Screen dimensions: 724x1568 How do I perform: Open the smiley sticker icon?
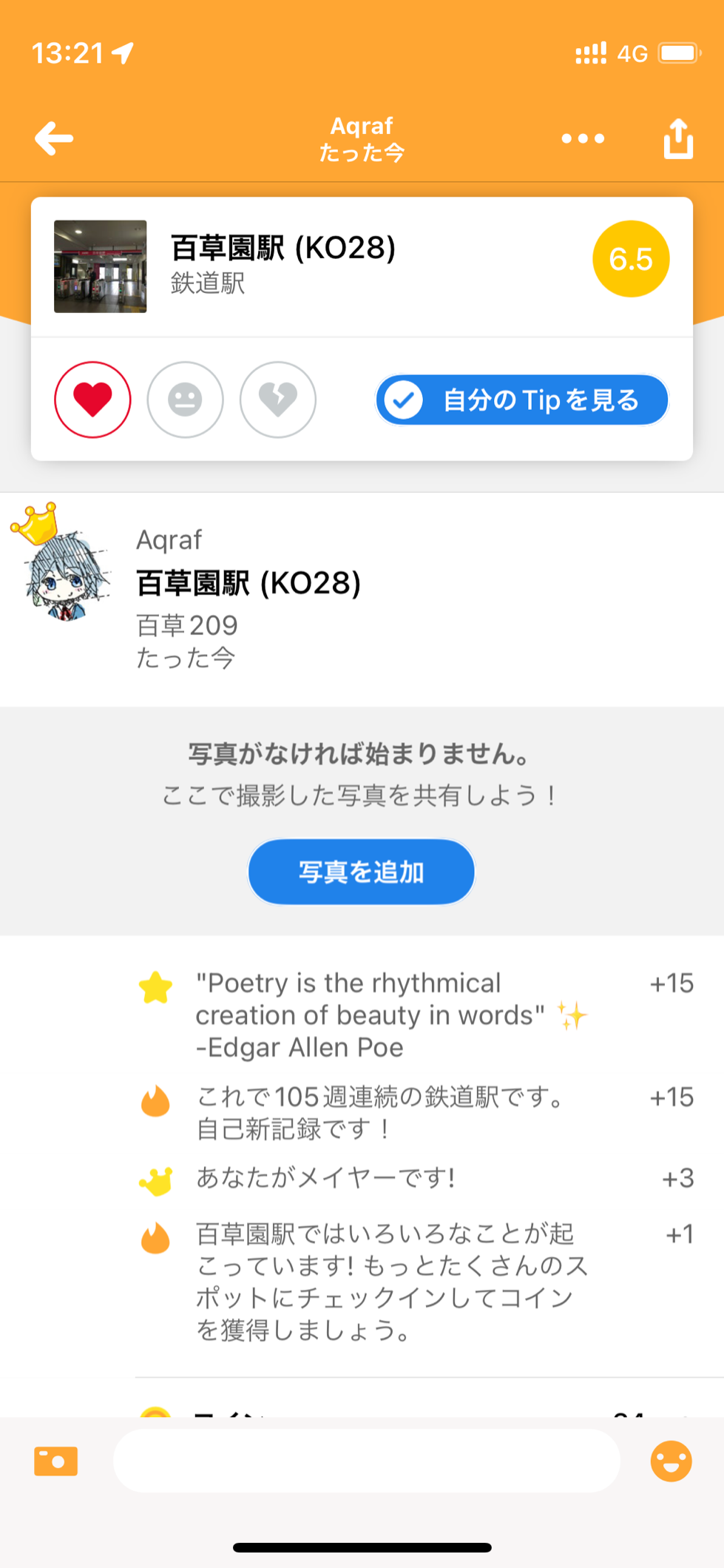coord(671,1461)
